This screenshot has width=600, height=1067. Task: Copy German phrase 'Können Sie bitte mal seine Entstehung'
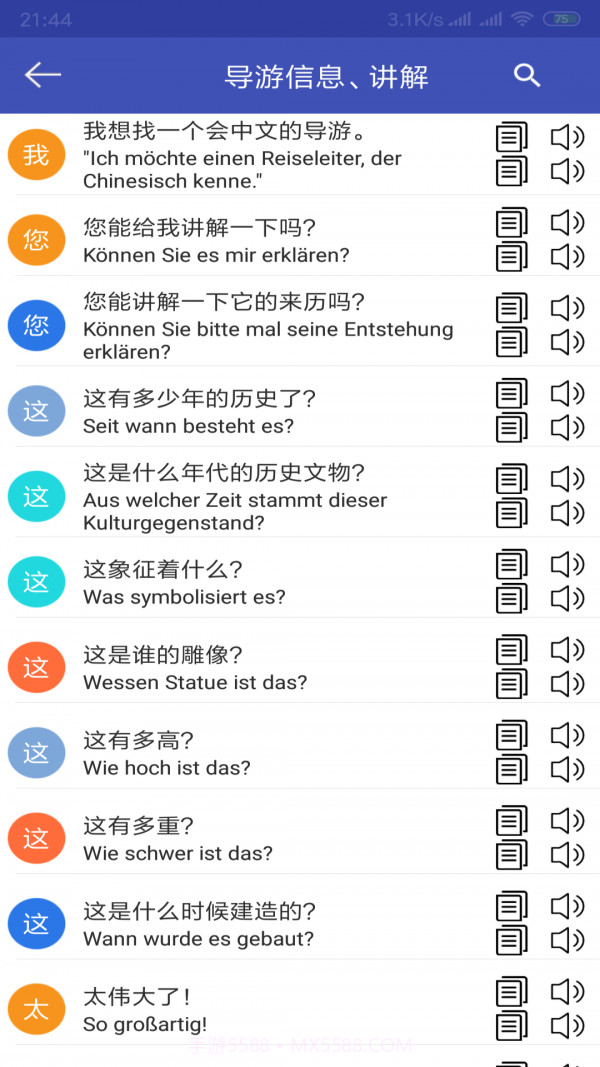512,342
